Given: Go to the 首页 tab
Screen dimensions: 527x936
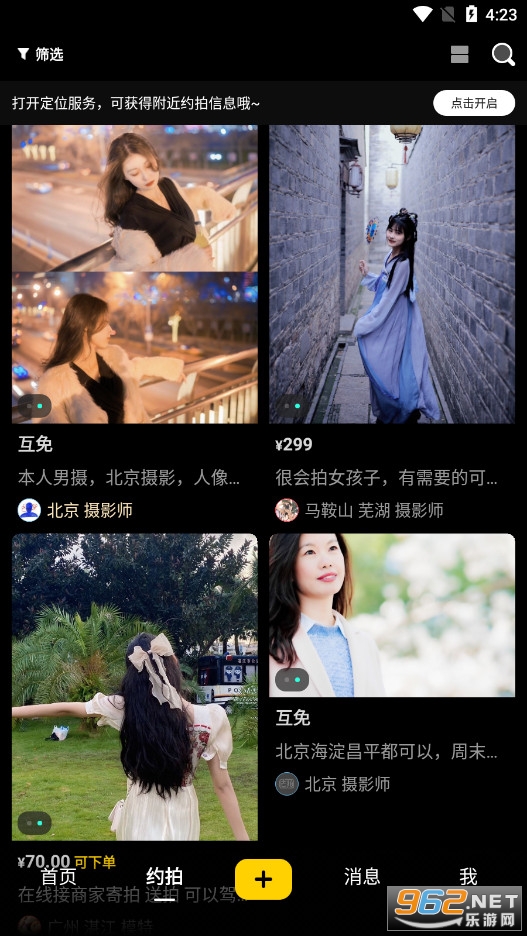Looking at the screenshot, I should coord(58,877).
